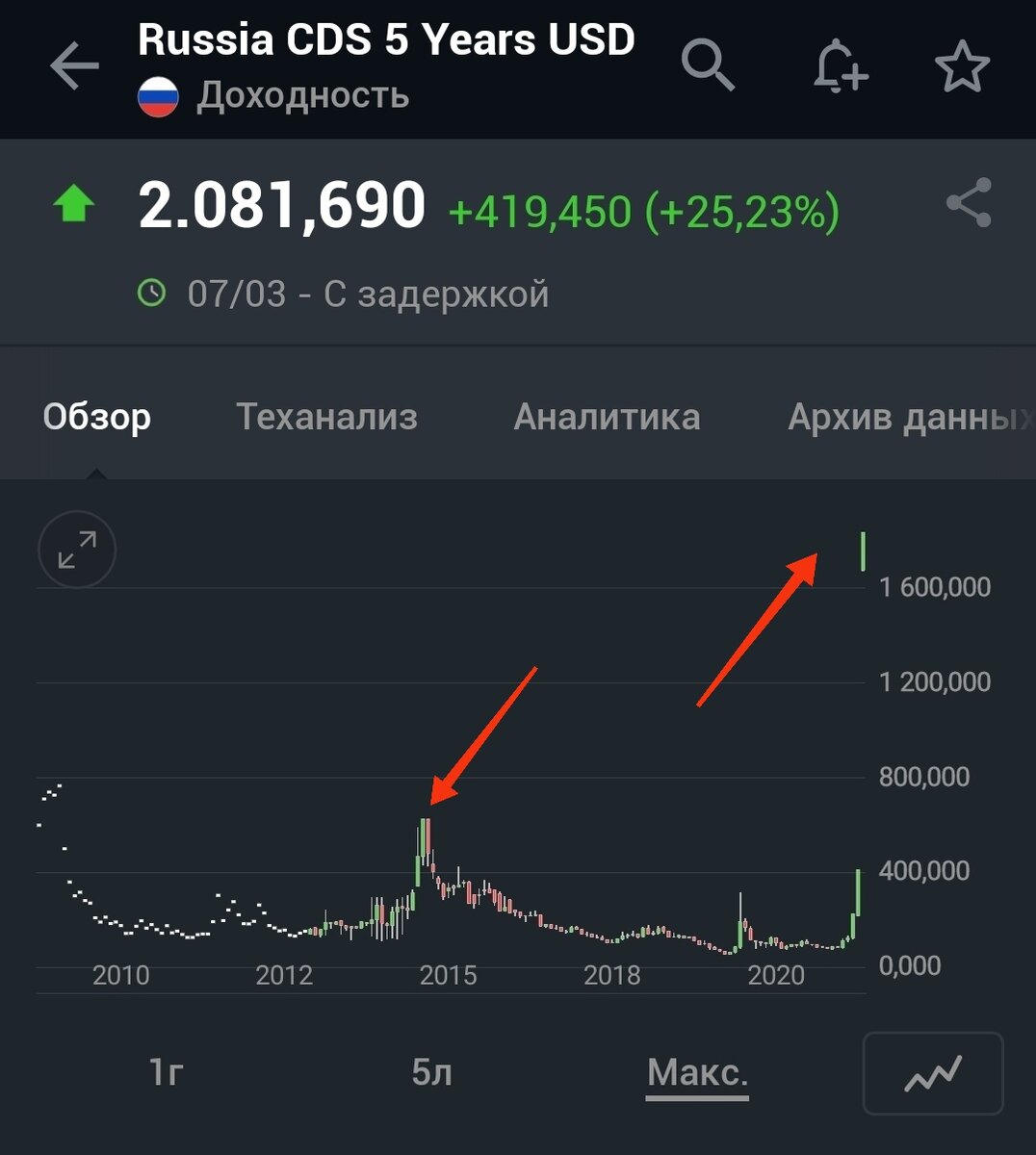
Task: Go back with the arrow icon
Action: pyautogui.click(x=74, y=67)
